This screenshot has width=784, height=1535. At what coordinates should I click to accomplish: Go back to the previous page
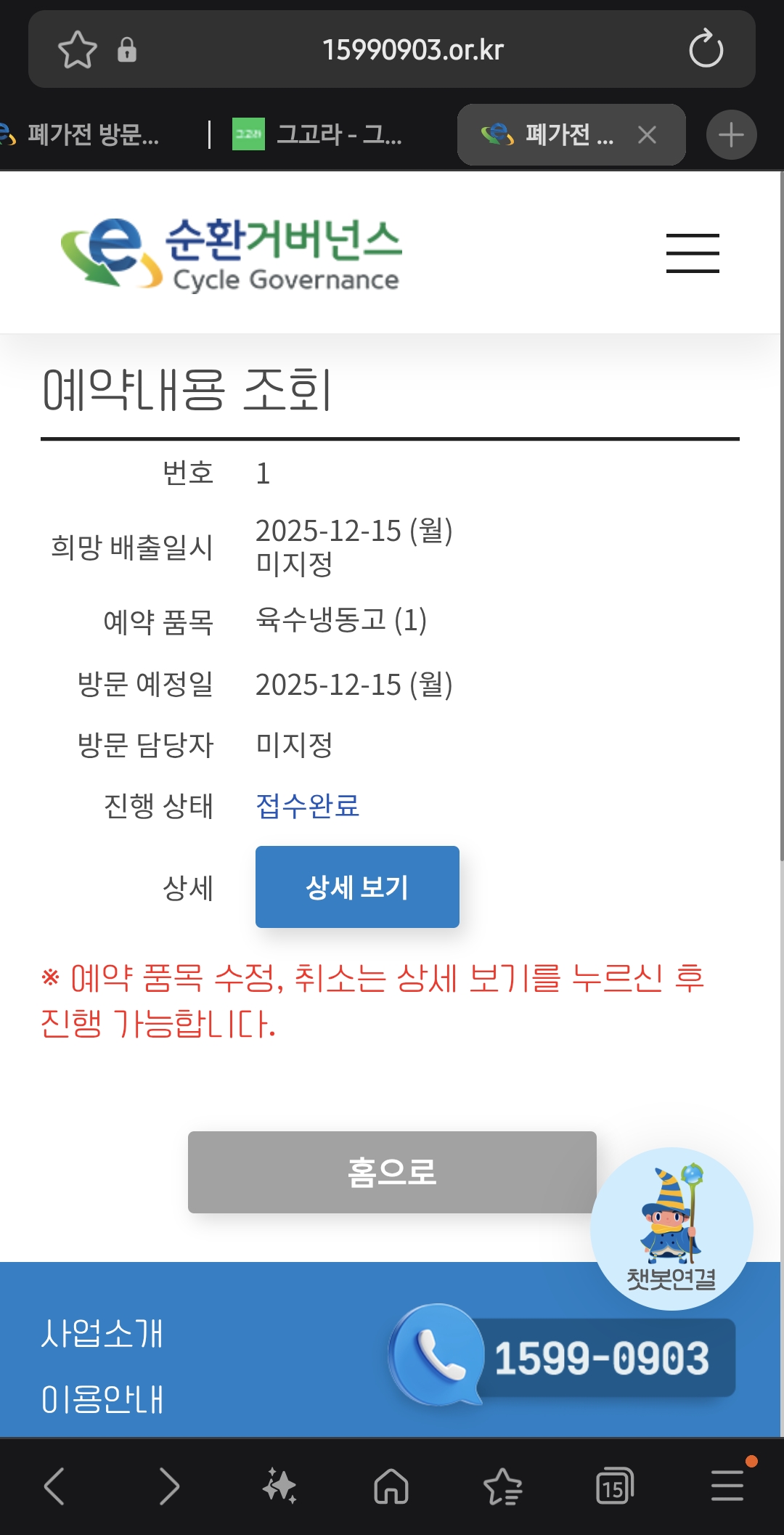[54, 1486]
